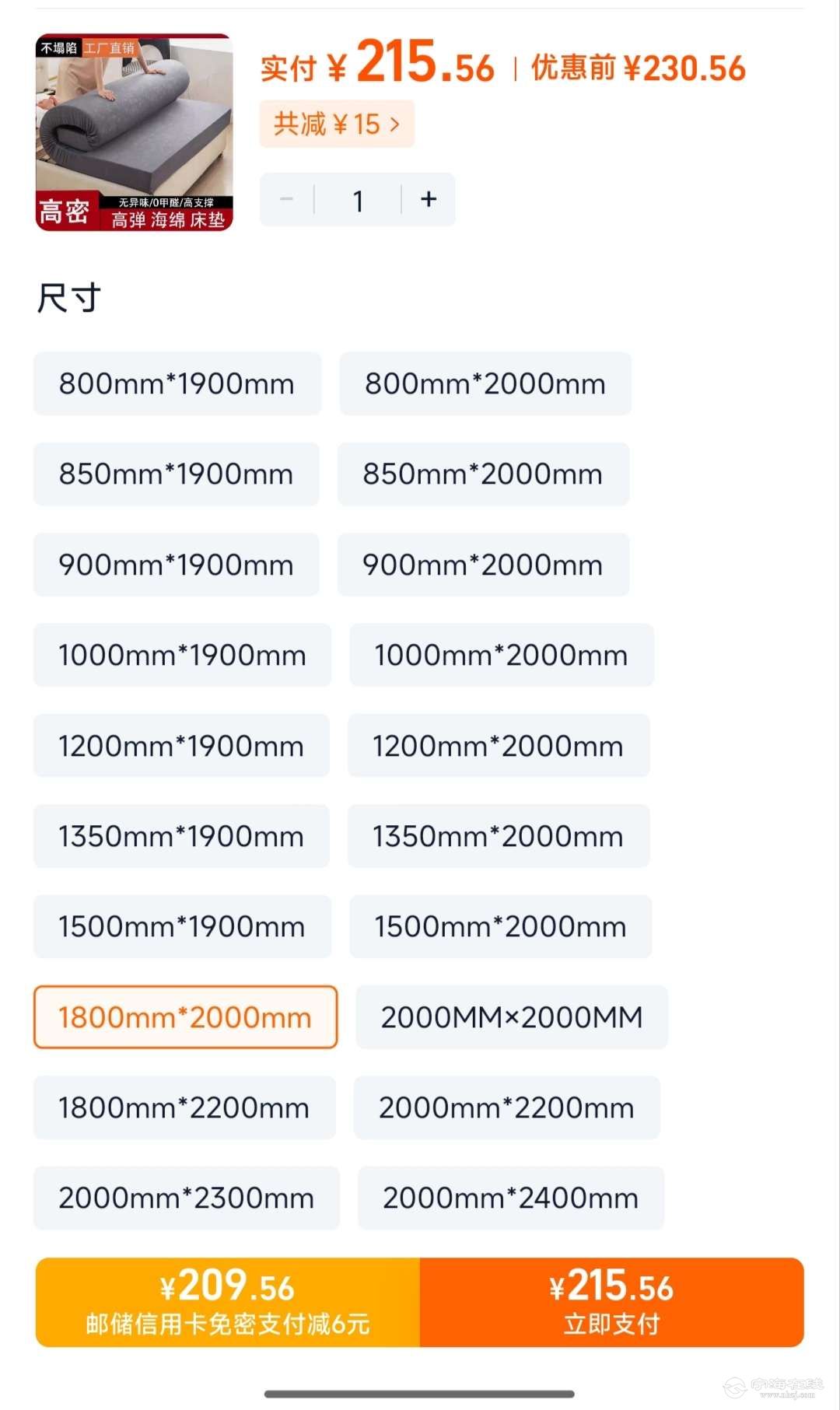This screenshot has height=1410, width=840.
Task: Select size 1350mm*1900mm
Action: pyautogui.click(x=180, y=836)
